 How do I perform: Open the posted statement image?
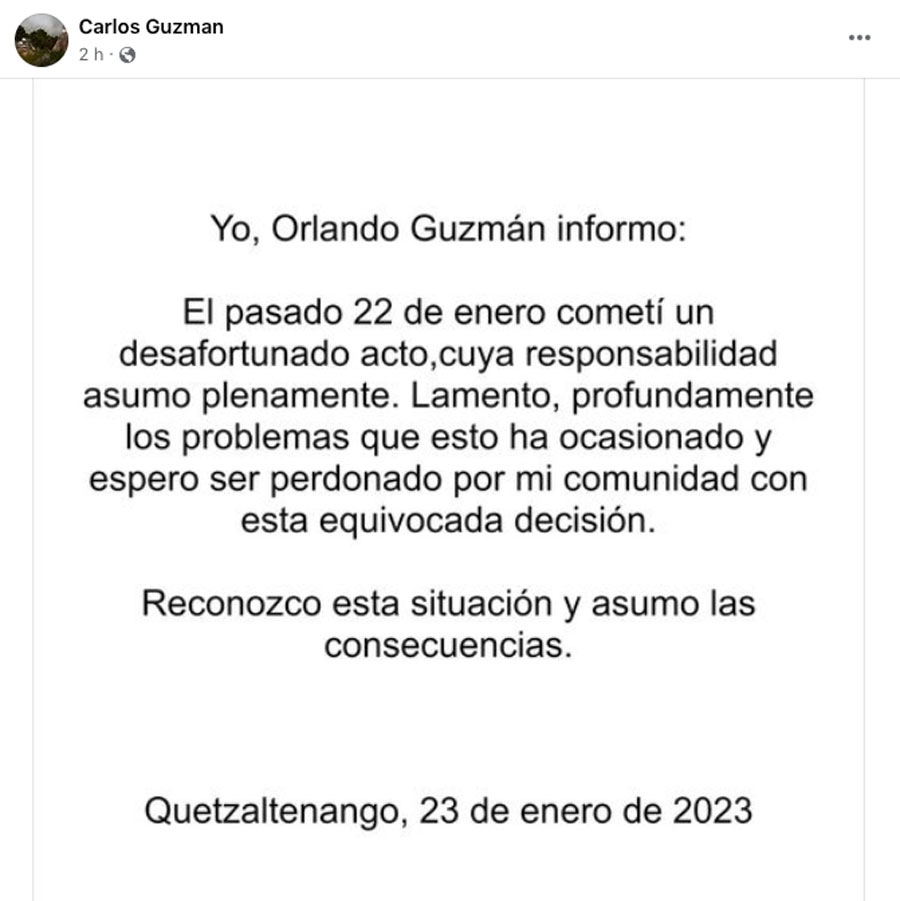(x=448, y=490)
